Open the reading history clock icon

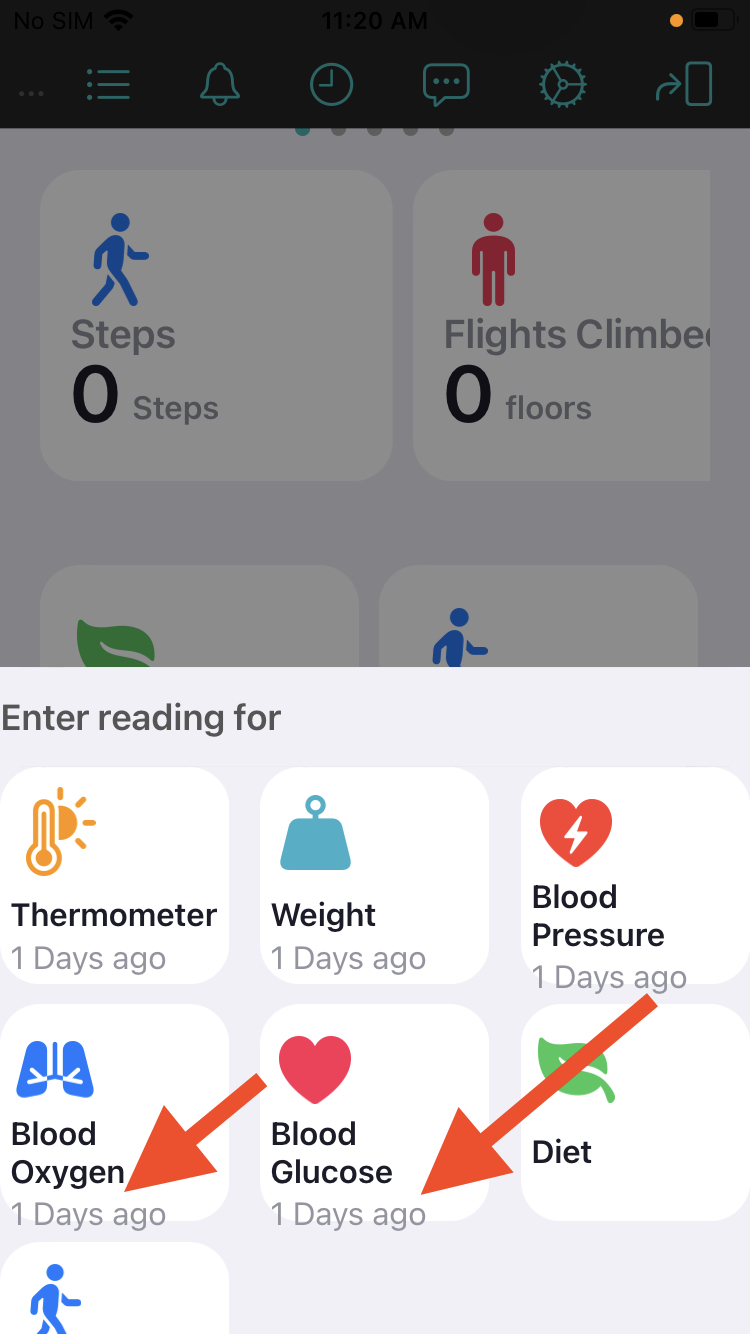click(331, 84)
